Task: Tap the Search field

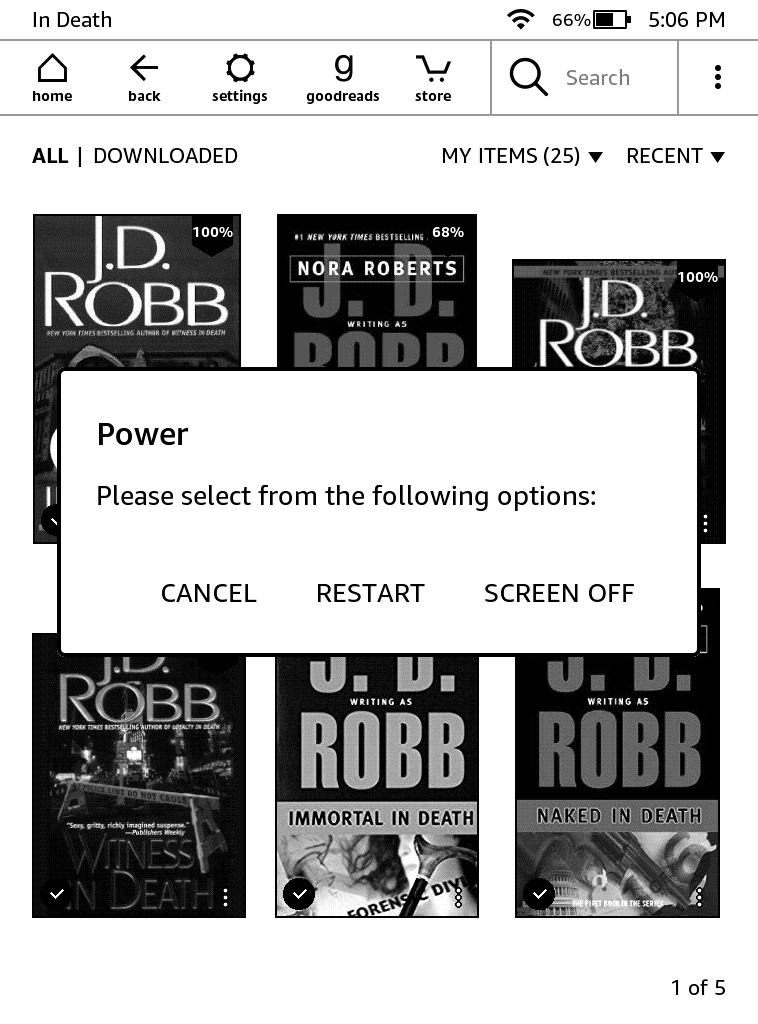Action: pyautogui.click(x=597, y=78)
